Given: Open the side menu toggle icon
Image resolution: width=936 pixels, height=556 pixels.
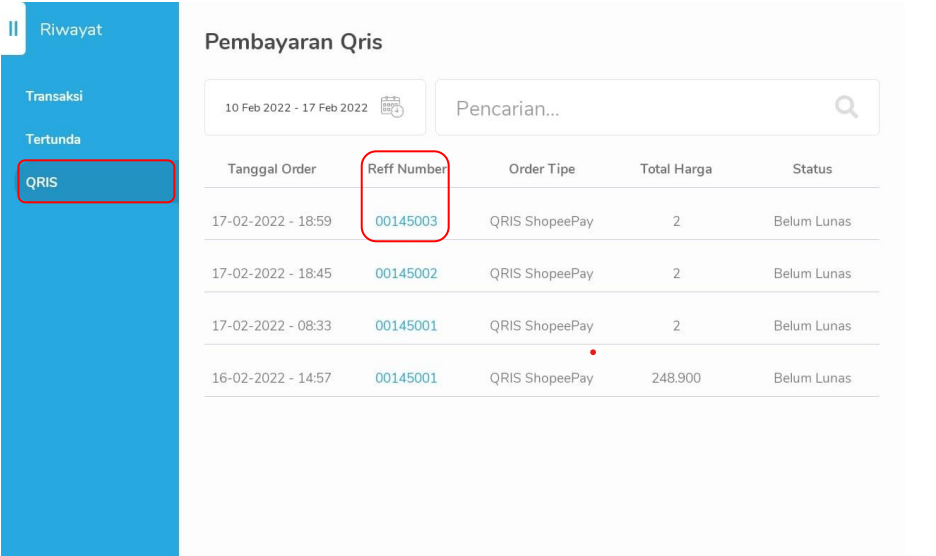Looking at the screenshot, I should (x=13, y=28).
